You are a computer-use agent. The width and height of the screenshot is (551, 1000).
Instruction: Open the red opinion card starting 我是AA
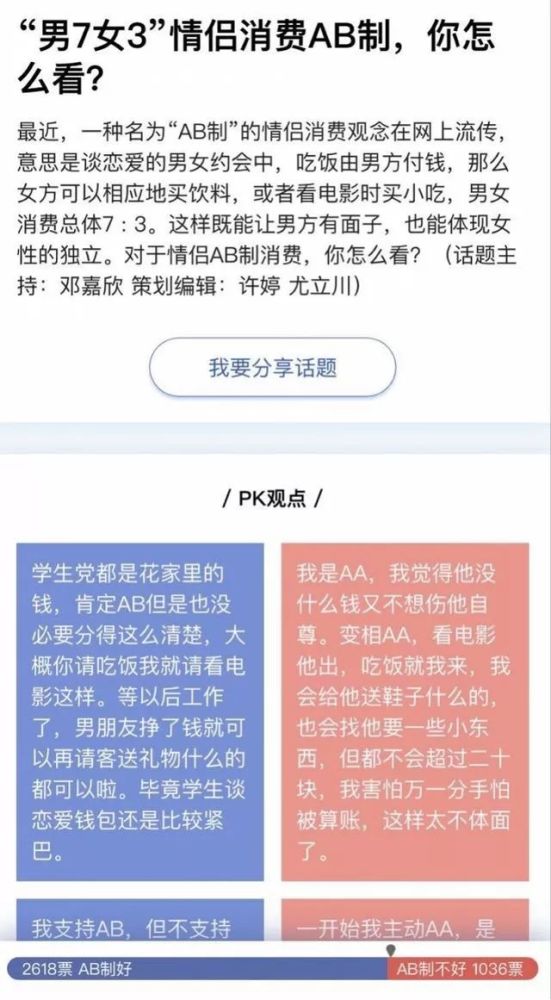click(405, 712)
